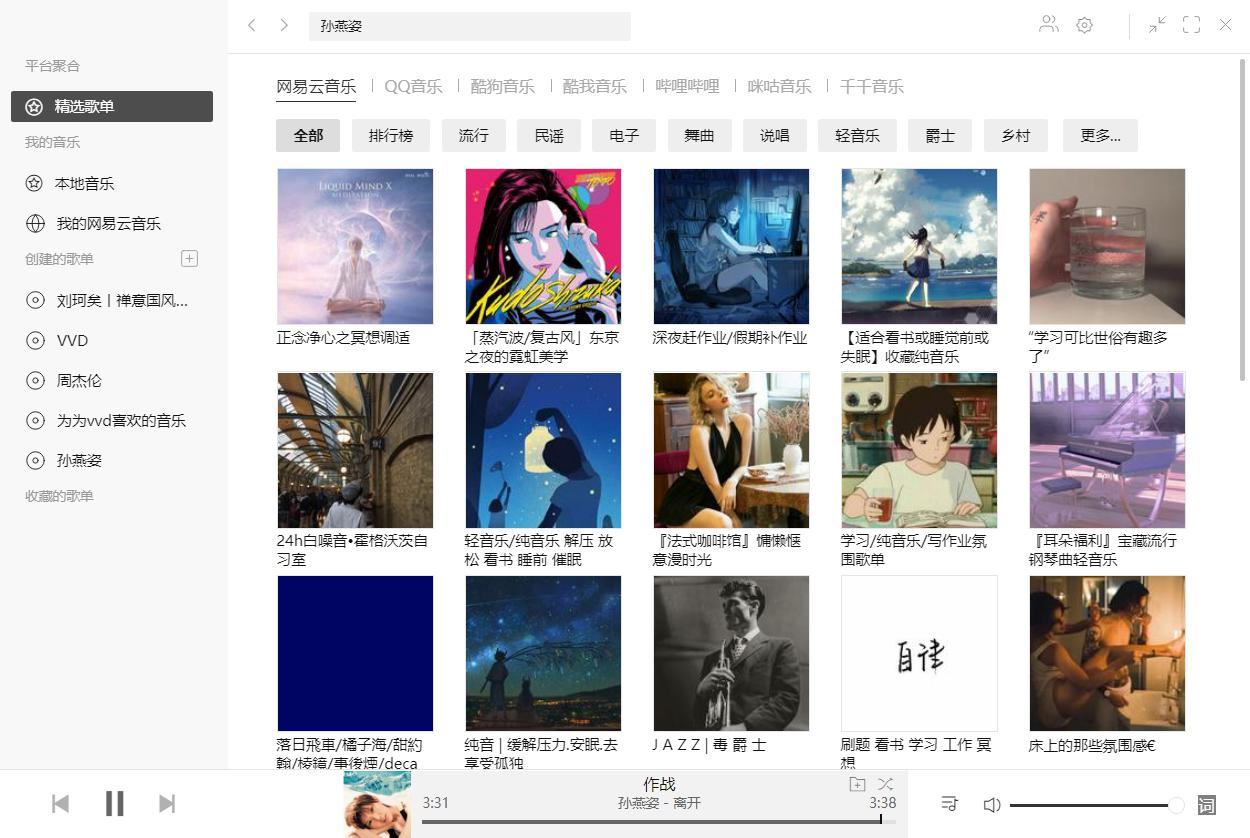Open playlist 正念净心之冥想调适
This screenshot has width=1250, height=838.
tap(355, 246)
